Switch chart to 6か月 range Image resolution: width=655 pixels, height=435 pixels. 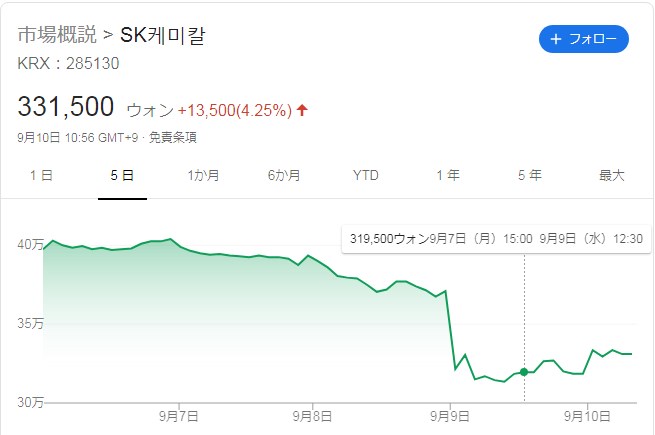pyautogui.click(x=284, y=175)
